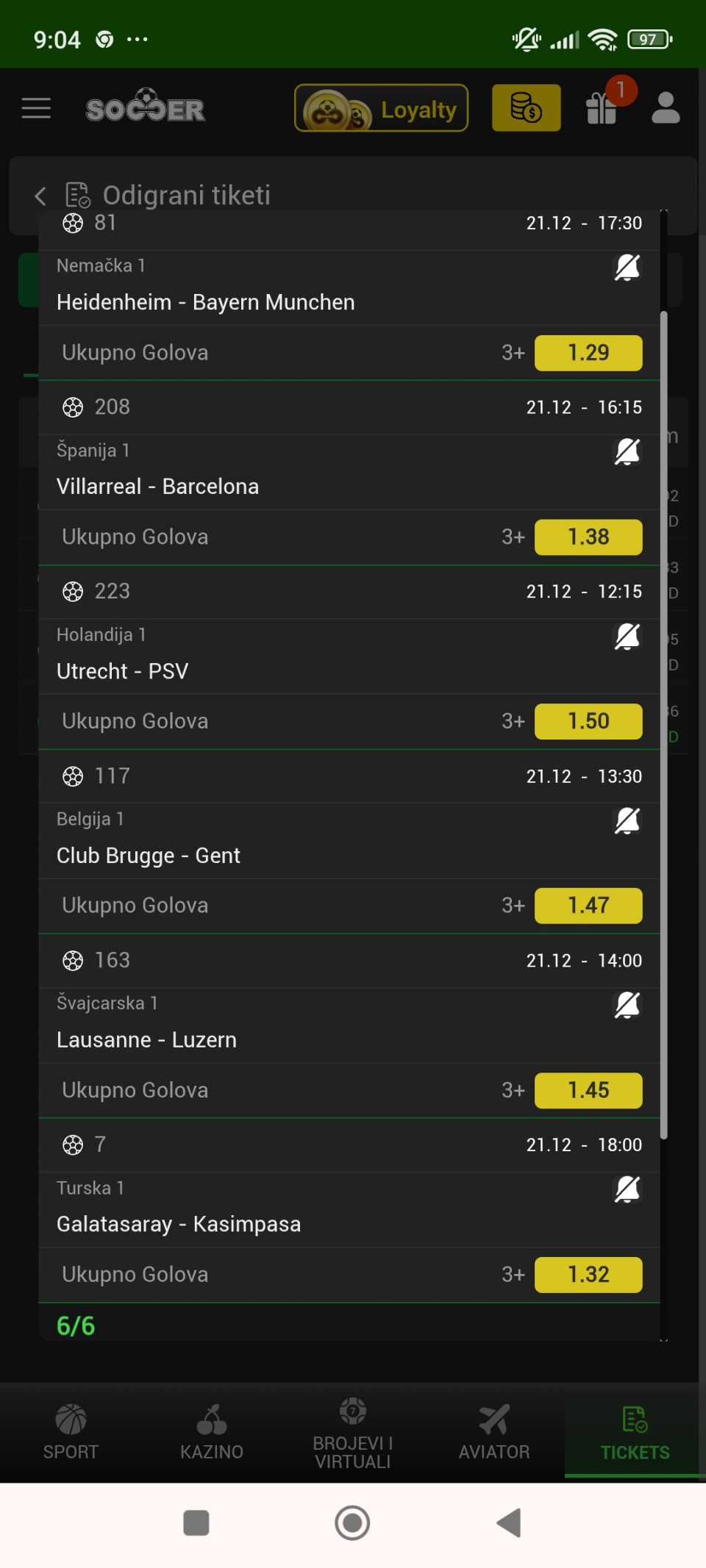Open the user profile icon
This screenshot has height=1568, width=706.
pyautogui.click(x=666, y=108)
